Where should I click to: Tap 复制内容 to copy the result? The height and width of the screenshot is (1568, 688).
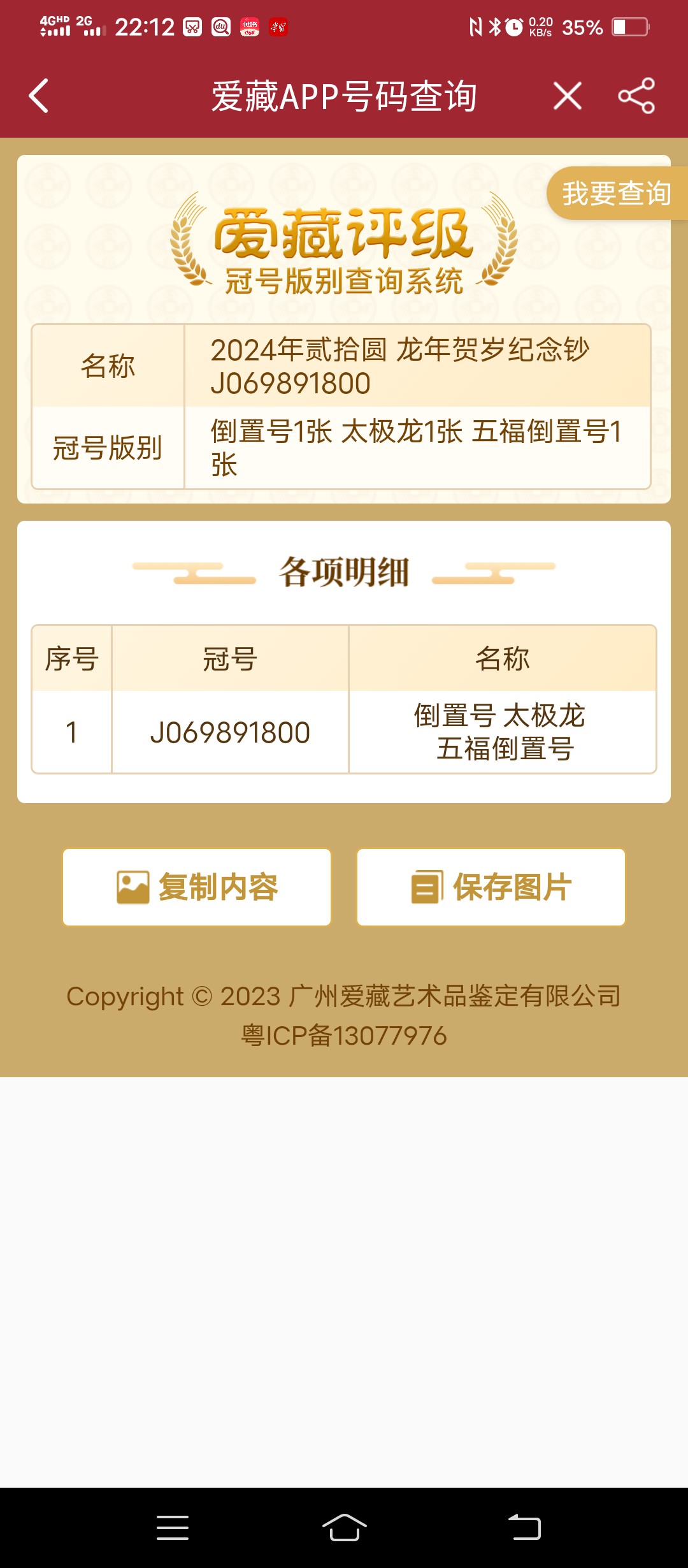[x=197, y=887]
